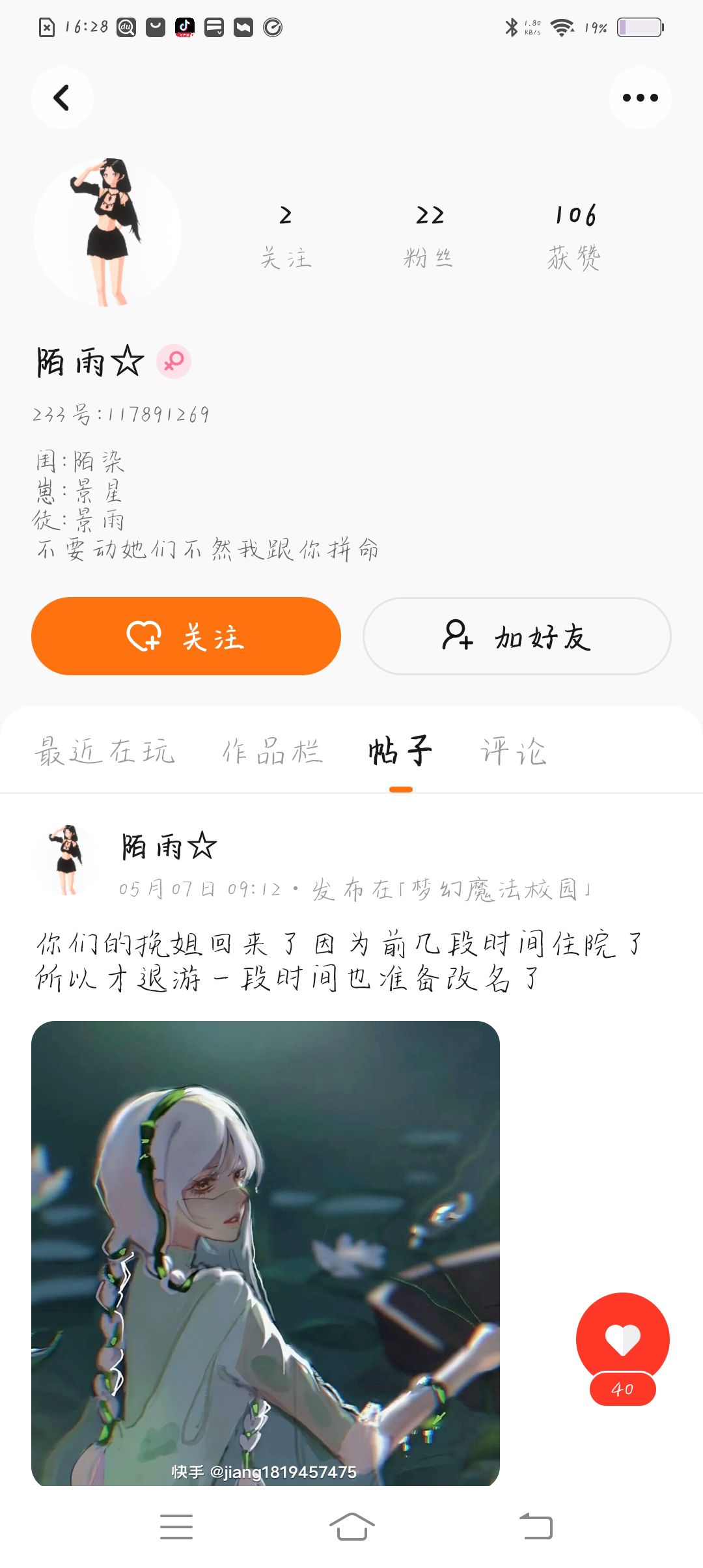Switch to the 作品栏 tab
Image resolution: width=703 pixels, height=1568 pixels.
pyautogui.click(x=272, y=751)
